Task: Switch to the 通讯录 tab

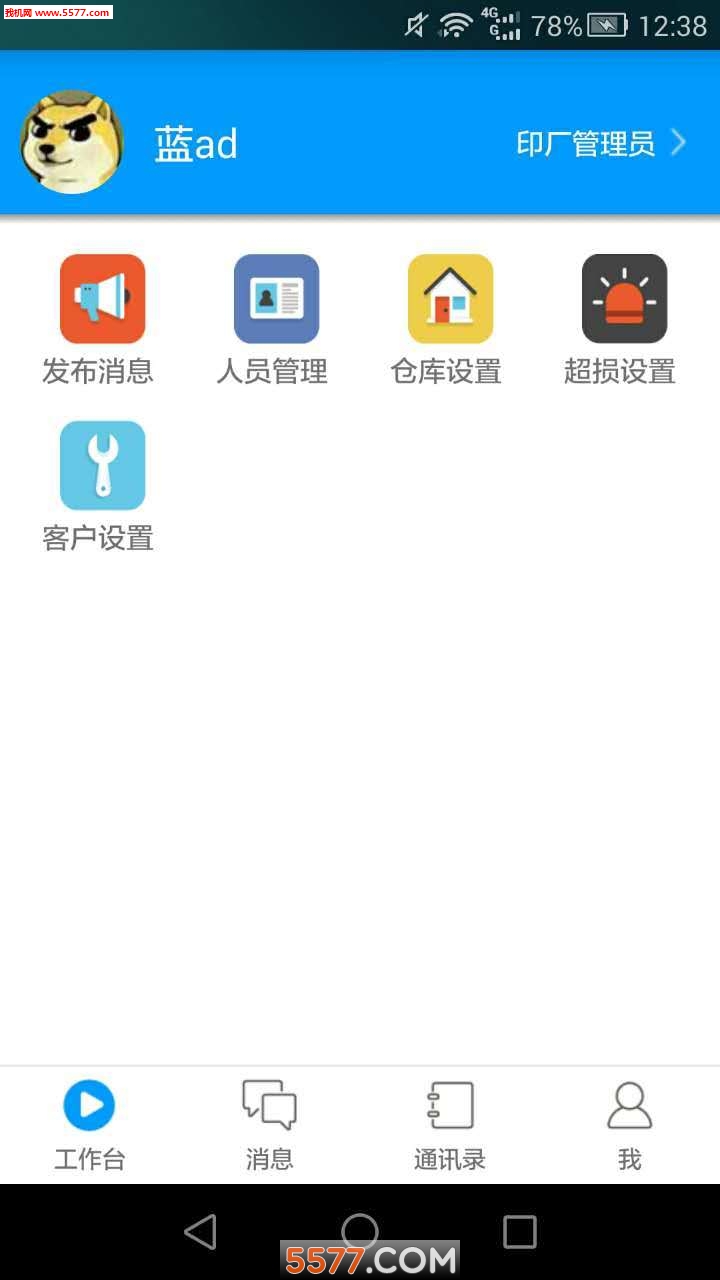Action: click(450, 1124)
